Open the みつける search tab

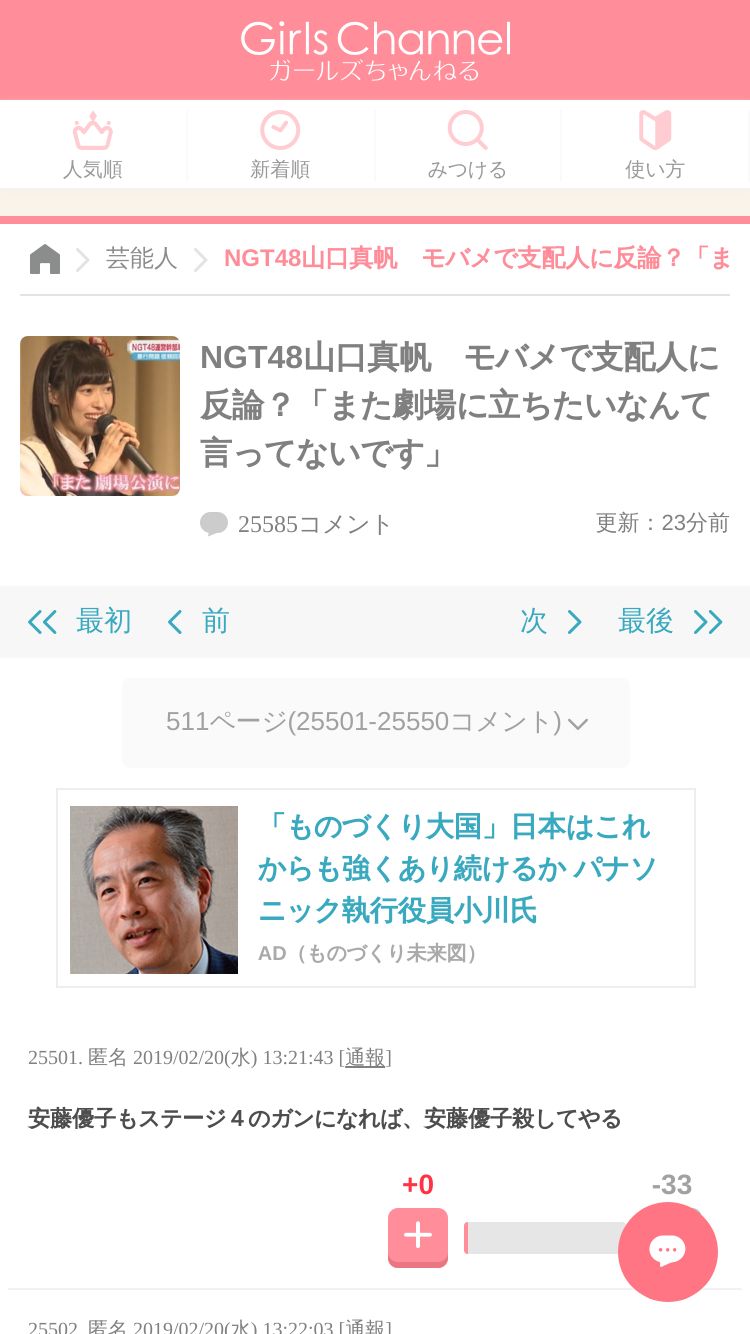click(467, 145)
